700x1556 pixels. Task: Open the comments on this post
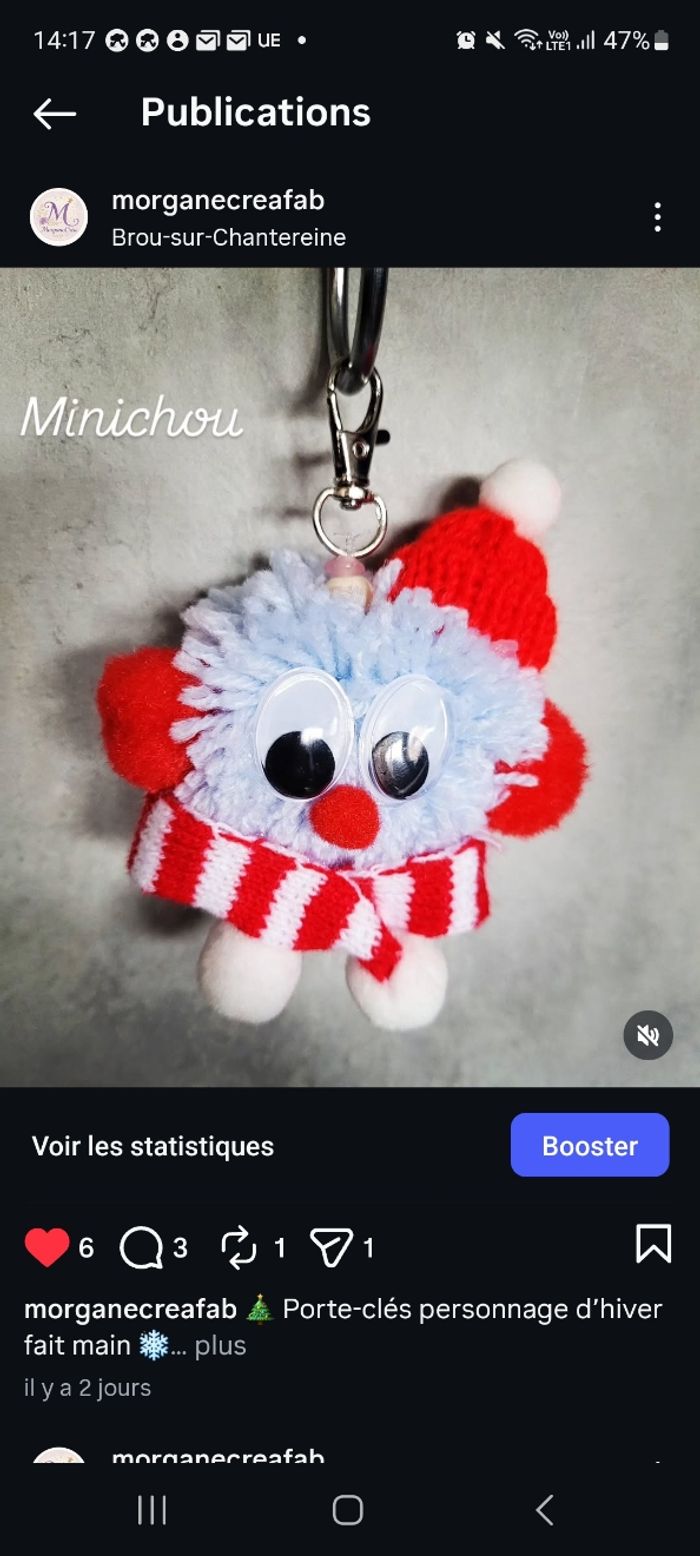coord(141,1247)
